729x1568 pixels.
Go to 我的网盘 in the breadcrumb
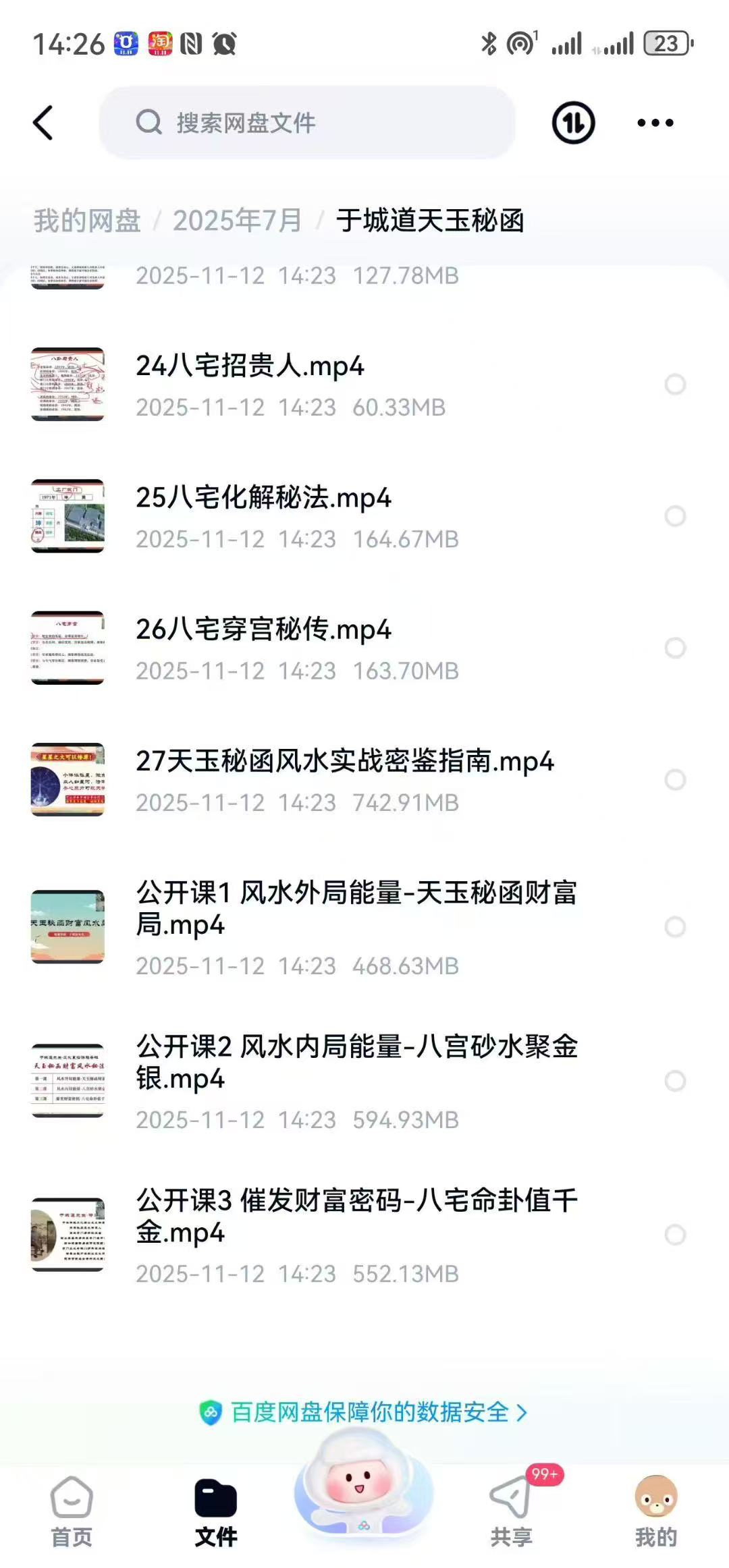click(x=87, y=221)
